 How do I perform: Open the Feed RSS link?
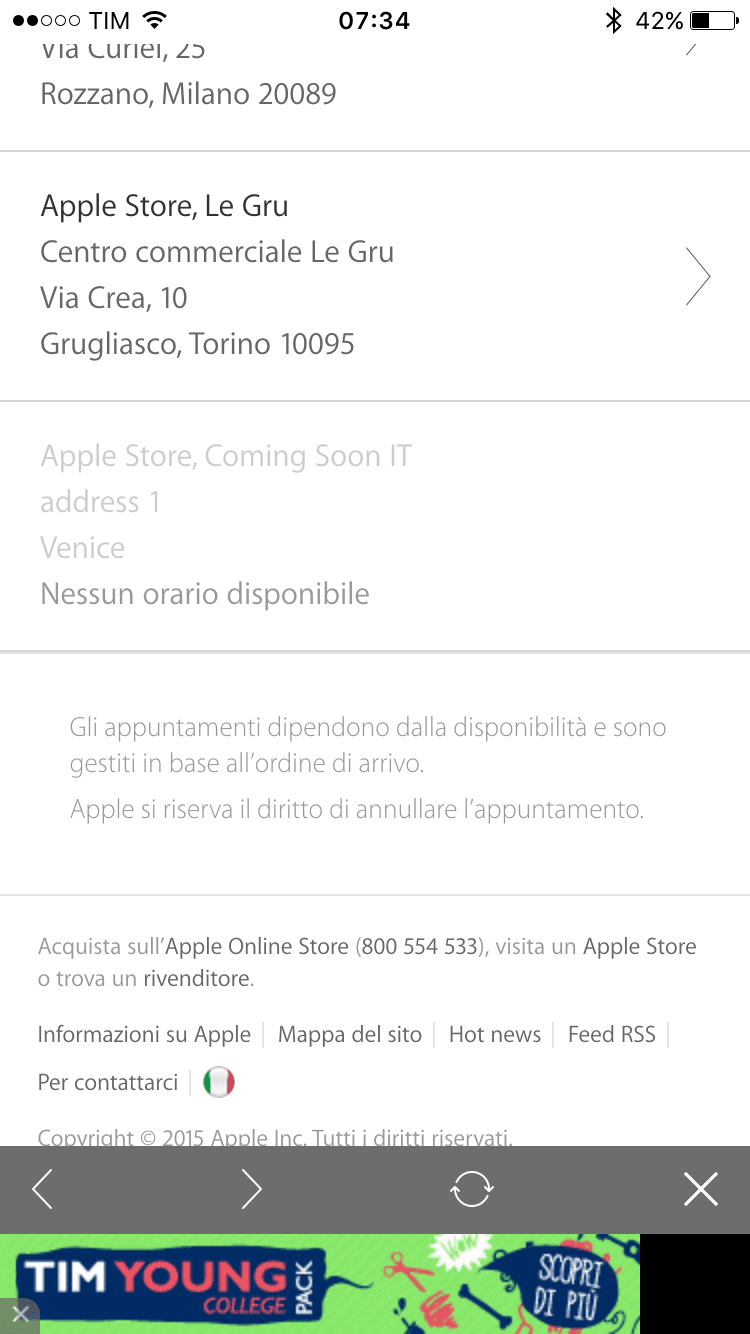tap(611, 1034)
